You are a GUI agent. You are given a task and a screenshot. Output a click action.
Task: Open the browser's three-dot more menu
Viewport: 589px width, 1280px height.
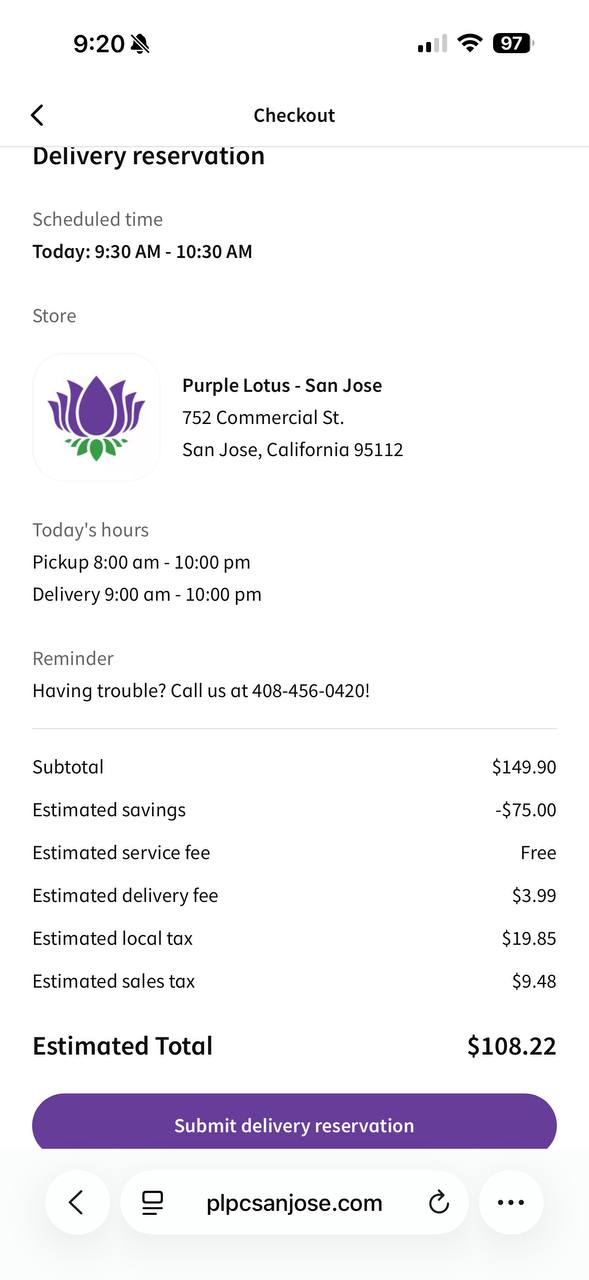tap(511, 1202)
